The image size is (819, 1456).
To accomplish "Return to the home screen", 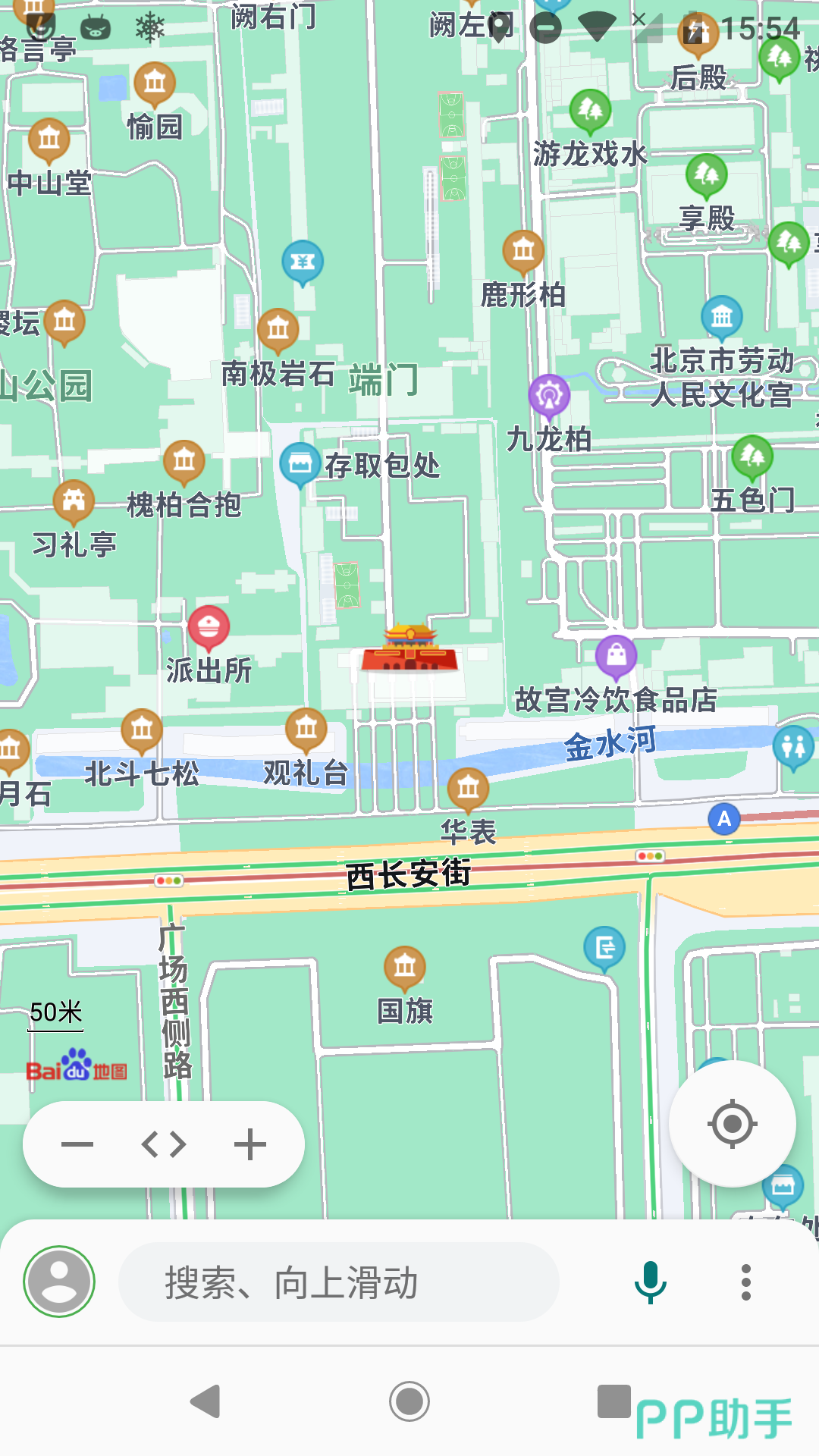I will [x=409, y=1401].
